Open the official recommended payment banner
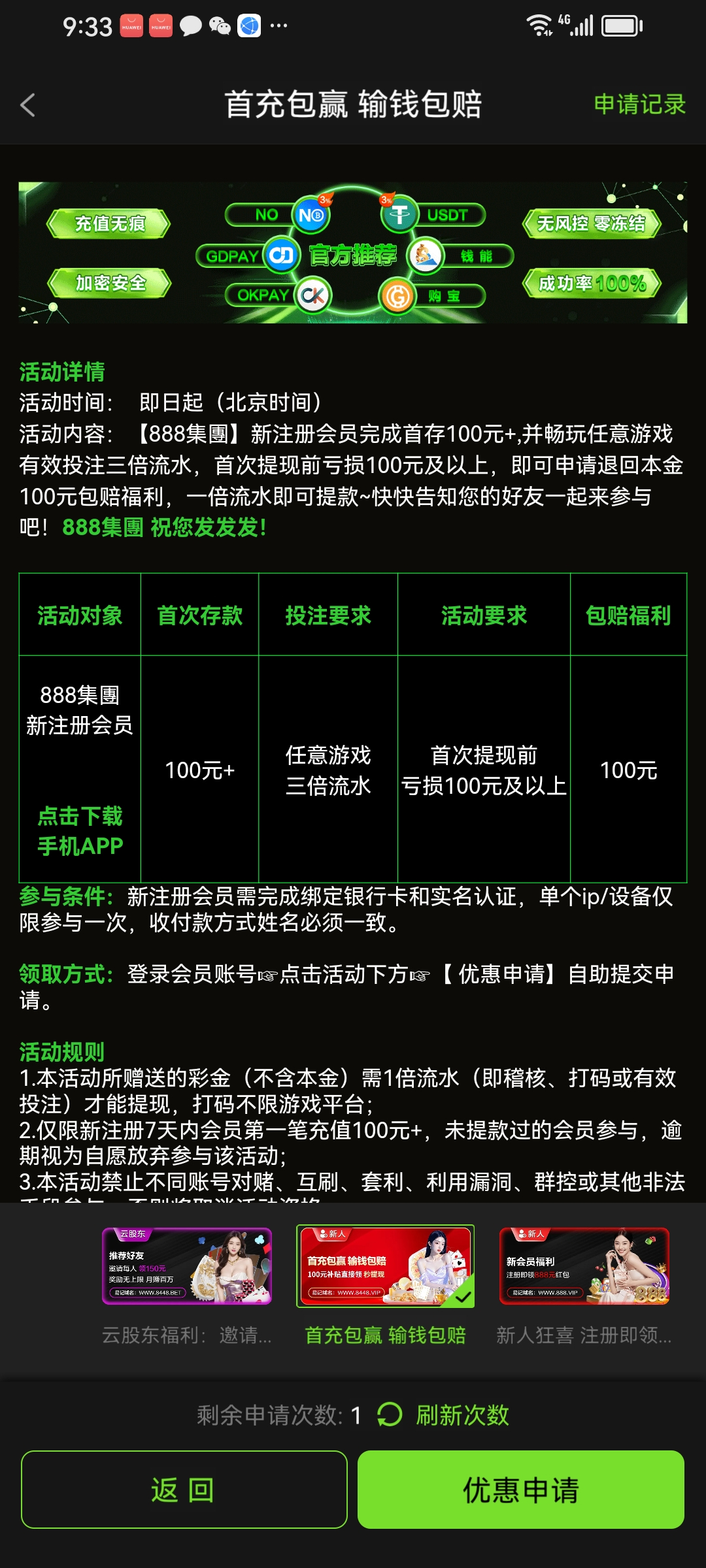This screenshot has width=706, height=1568. [353, 253]
